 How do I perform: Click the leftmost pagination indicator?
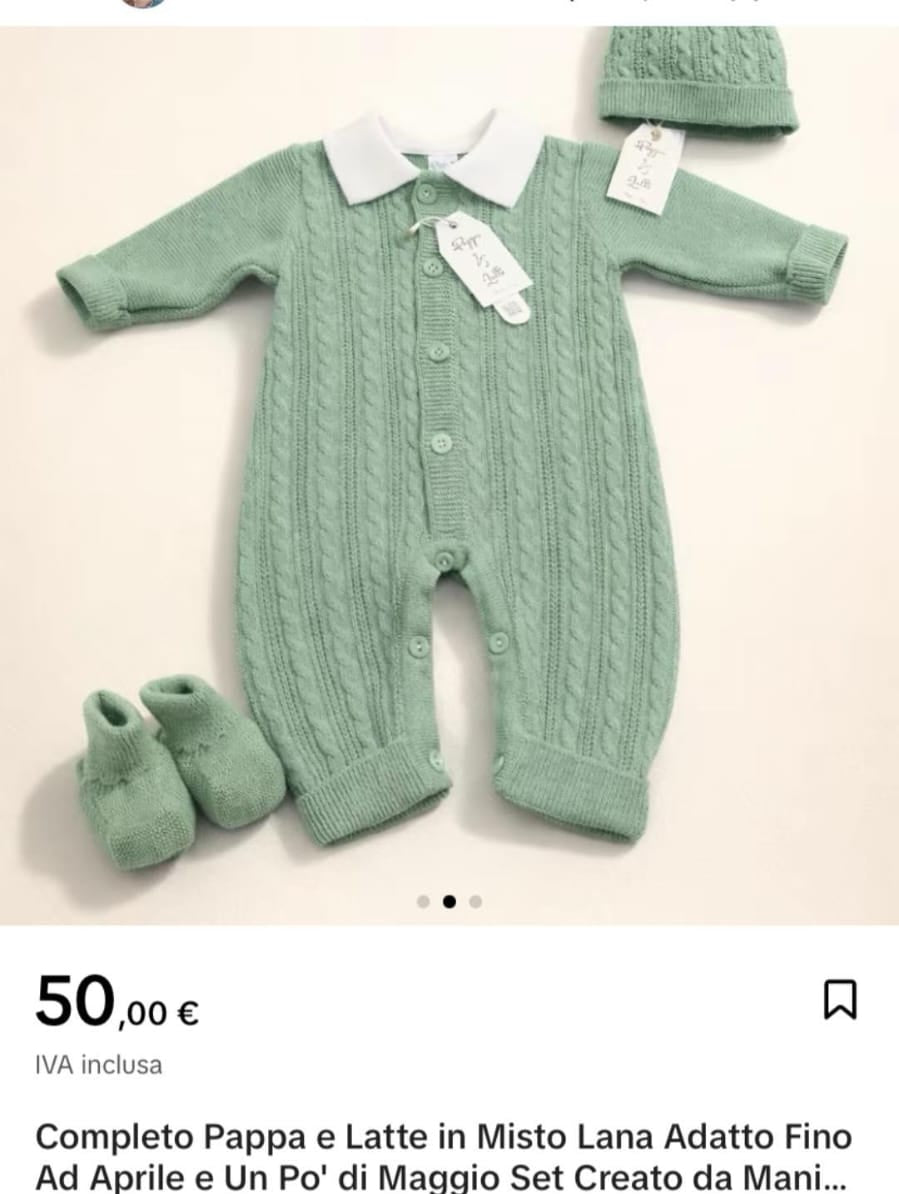point(425,901)
